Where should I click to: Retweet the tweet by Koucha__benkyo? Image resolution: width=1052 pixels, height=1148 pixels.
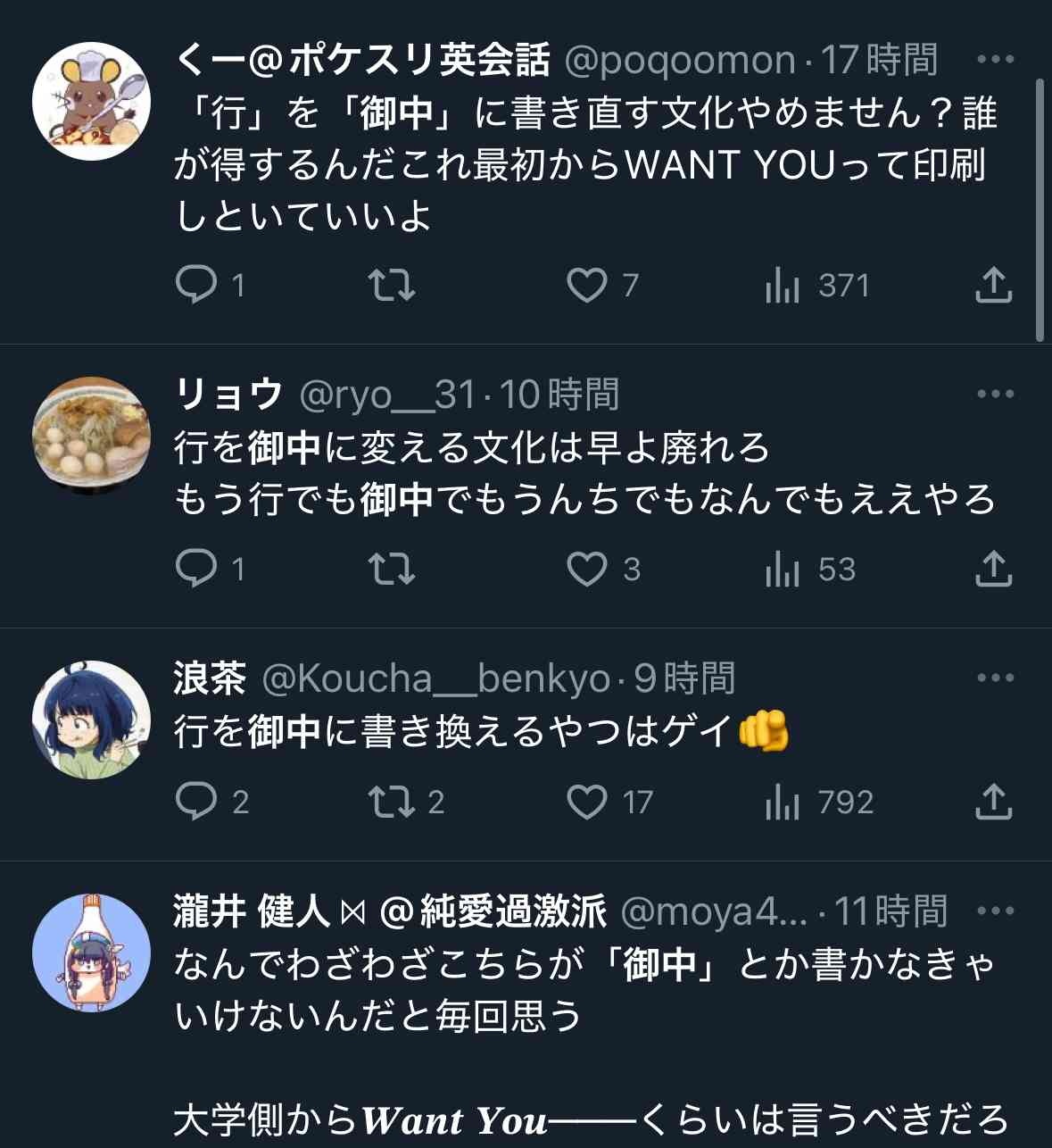click(392, 802)
